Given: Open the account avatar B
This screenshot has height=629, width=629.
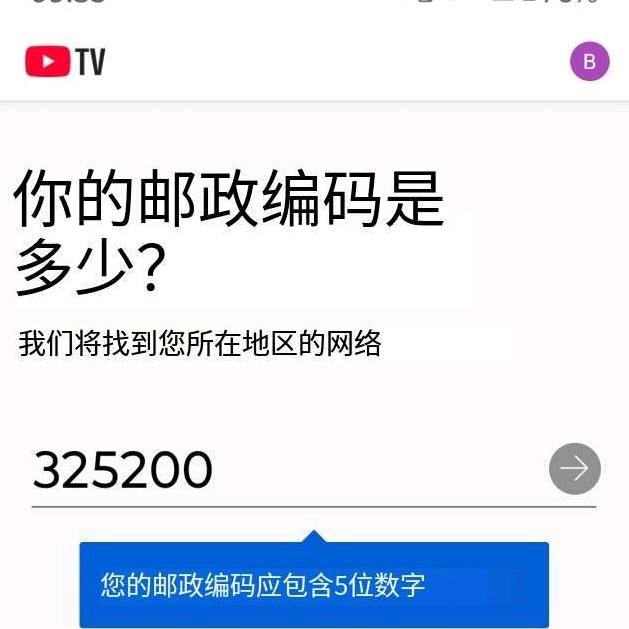Looking at the screenshot, I should (589, 62).
